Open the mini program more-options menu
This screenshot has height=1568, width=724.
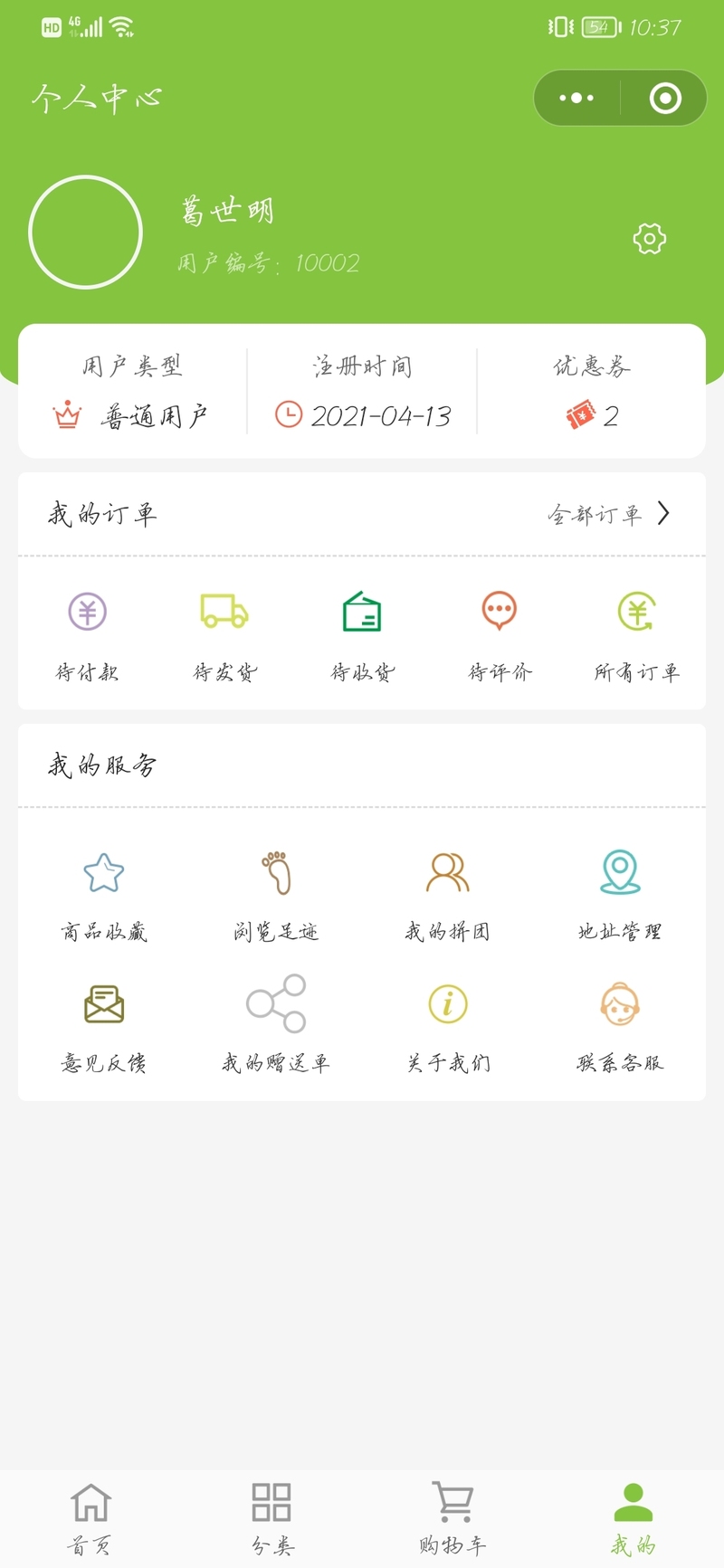[576, 98]
